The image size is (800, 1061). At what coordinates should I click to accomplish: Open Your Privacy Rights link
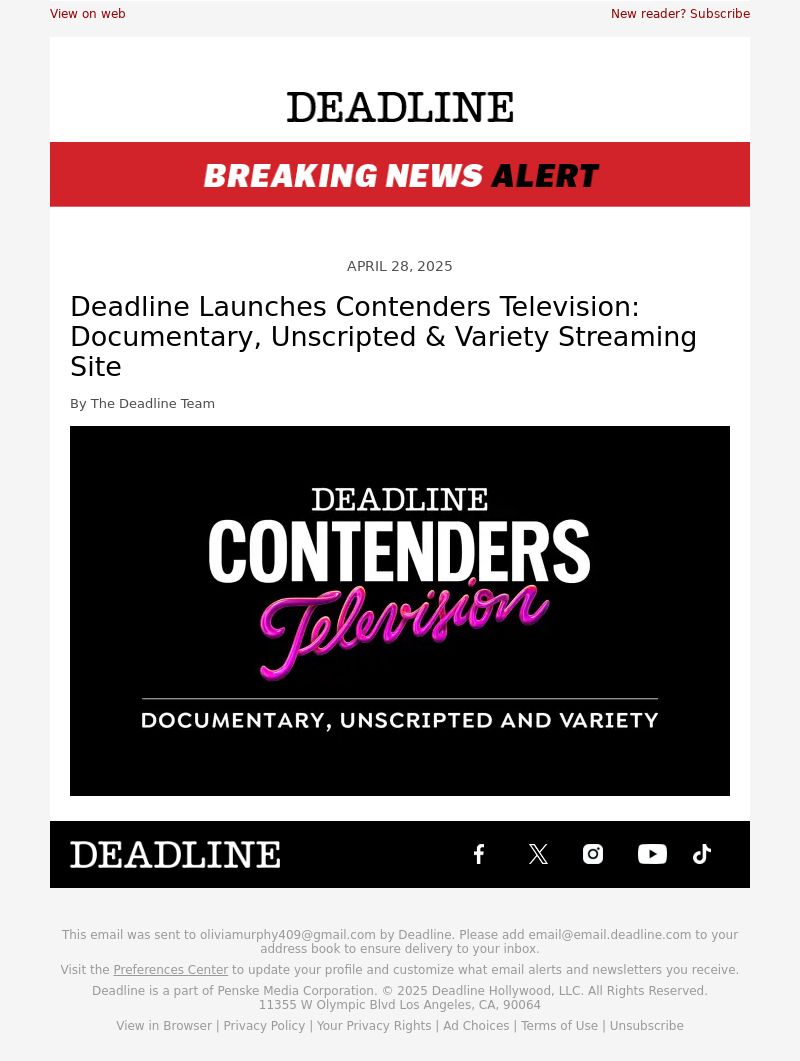pos(374,1026)
